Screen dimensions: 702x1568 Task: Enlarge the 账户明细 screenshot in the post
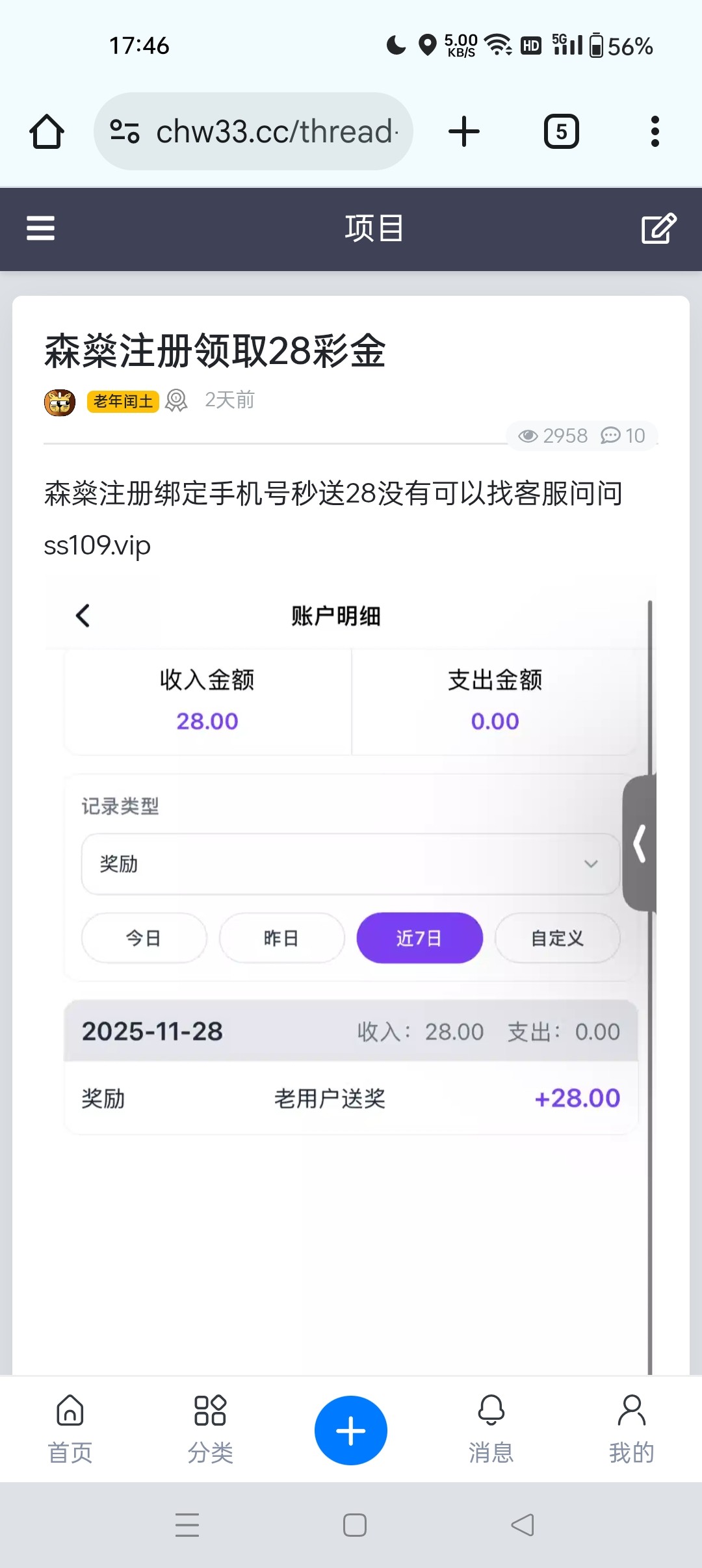[351, 910]
